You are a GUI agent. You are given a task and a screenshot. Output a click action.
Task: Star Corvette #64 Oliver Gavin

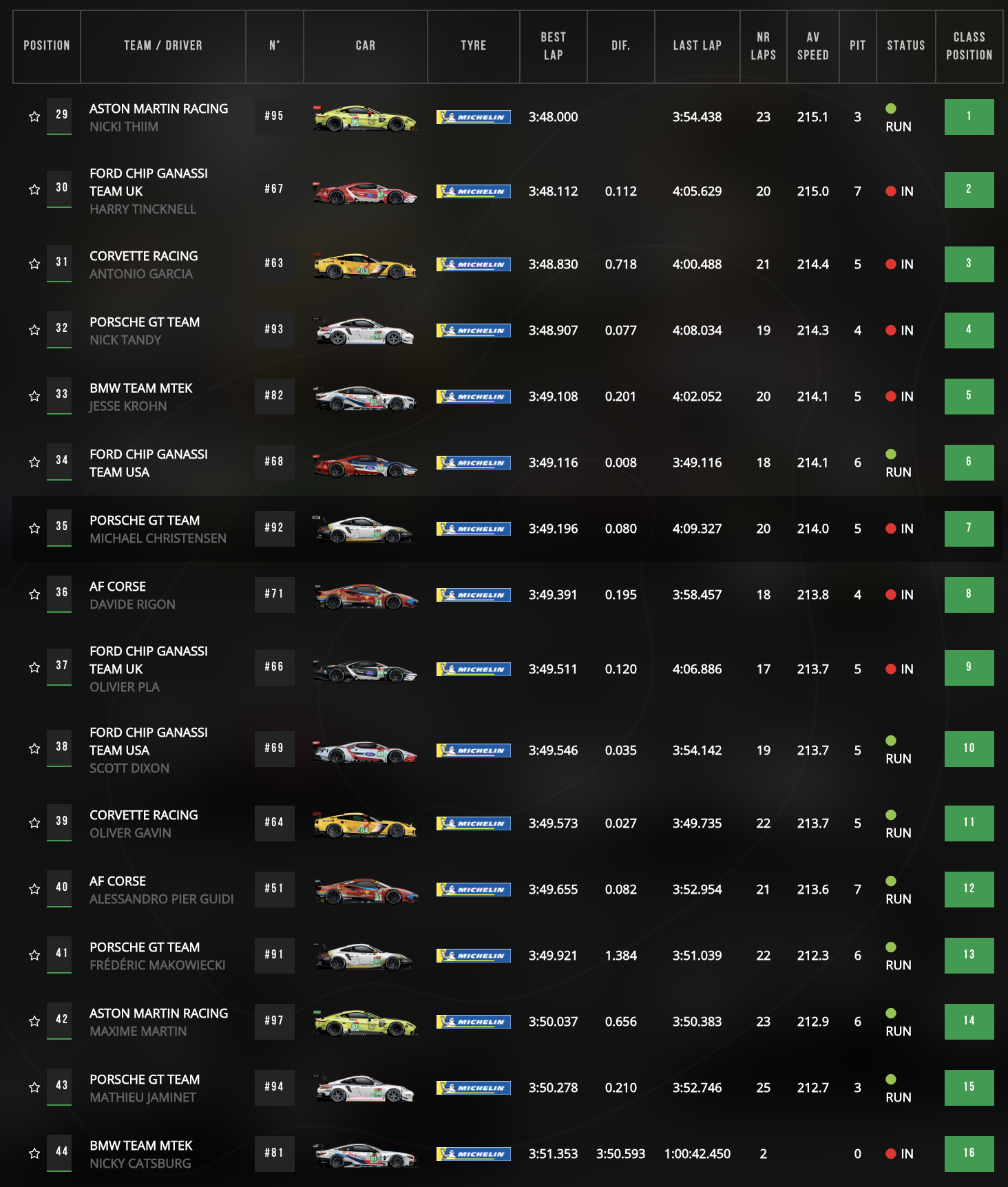[x=34, y=823]
